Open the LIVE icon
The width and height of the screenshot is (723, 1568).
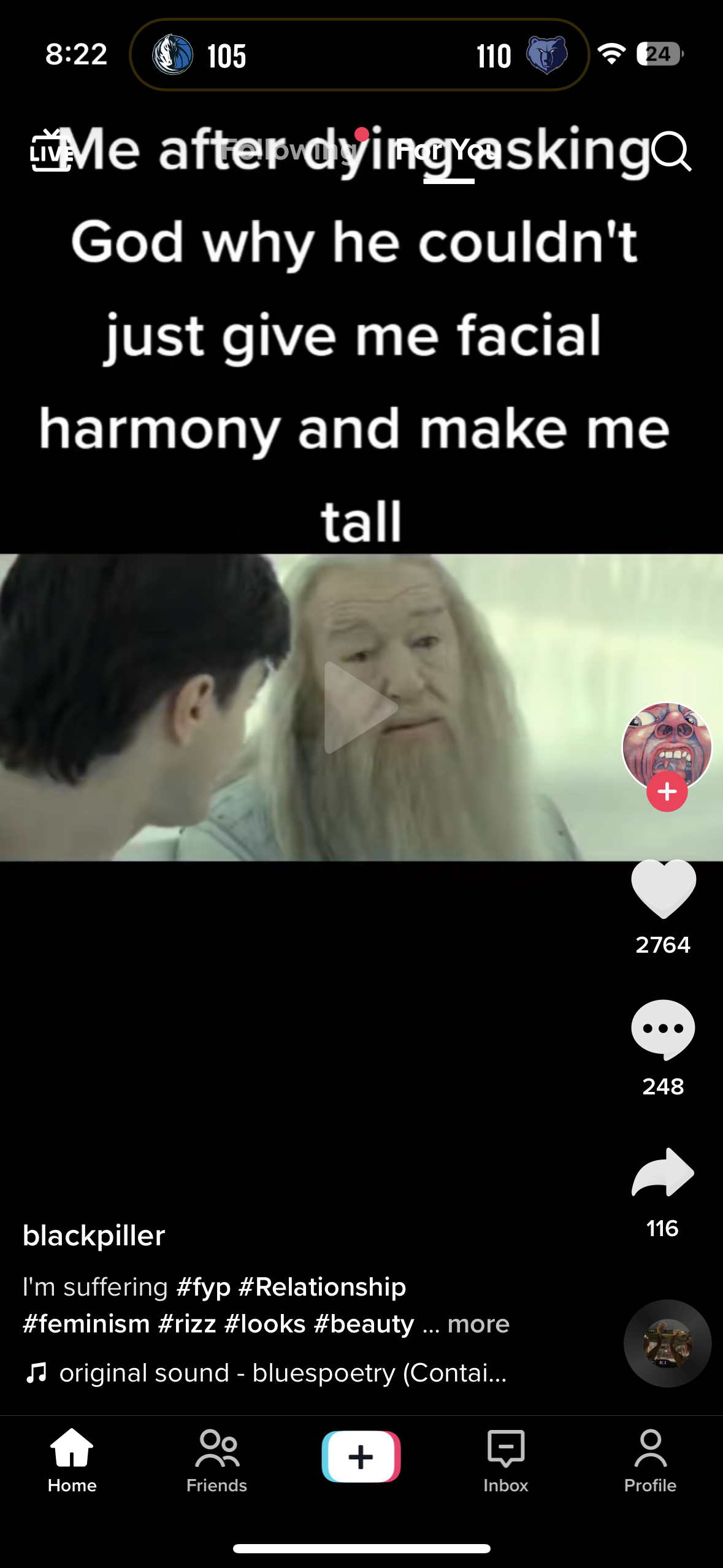coord(51,151)
